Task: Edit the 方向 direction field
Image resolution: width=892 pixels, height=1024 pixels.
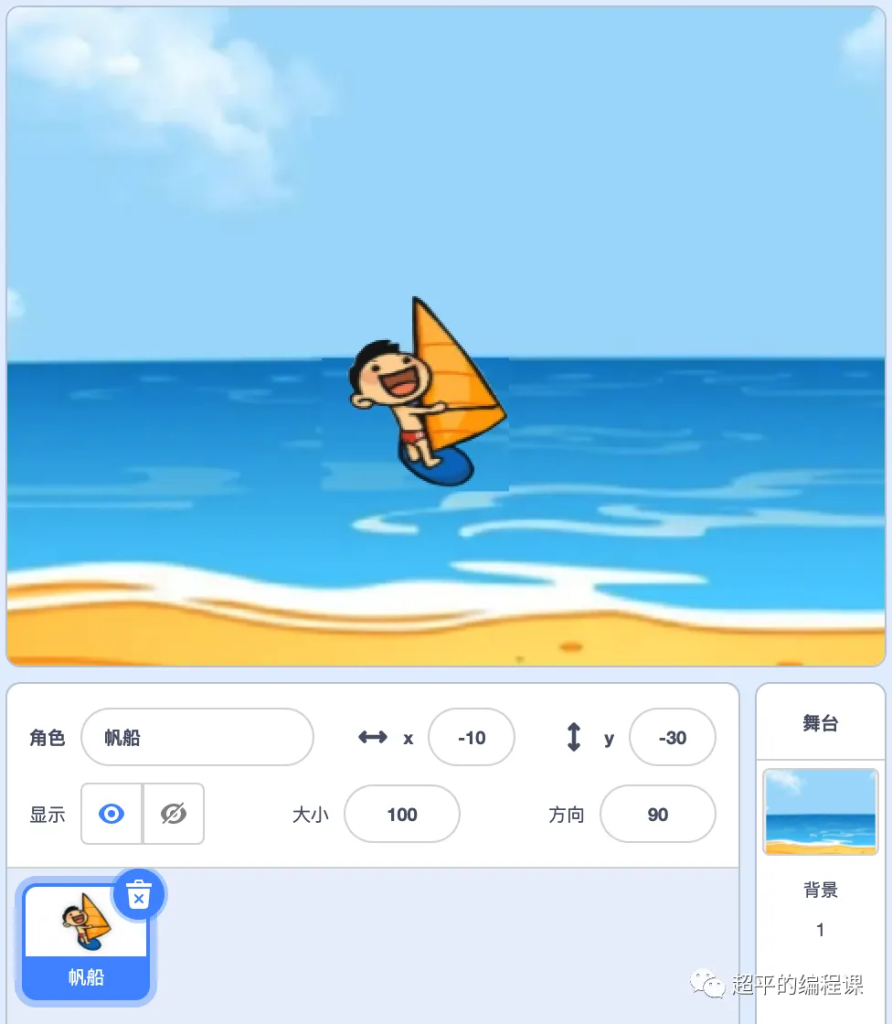Action: pyautogui.click(x=657, y=814)
